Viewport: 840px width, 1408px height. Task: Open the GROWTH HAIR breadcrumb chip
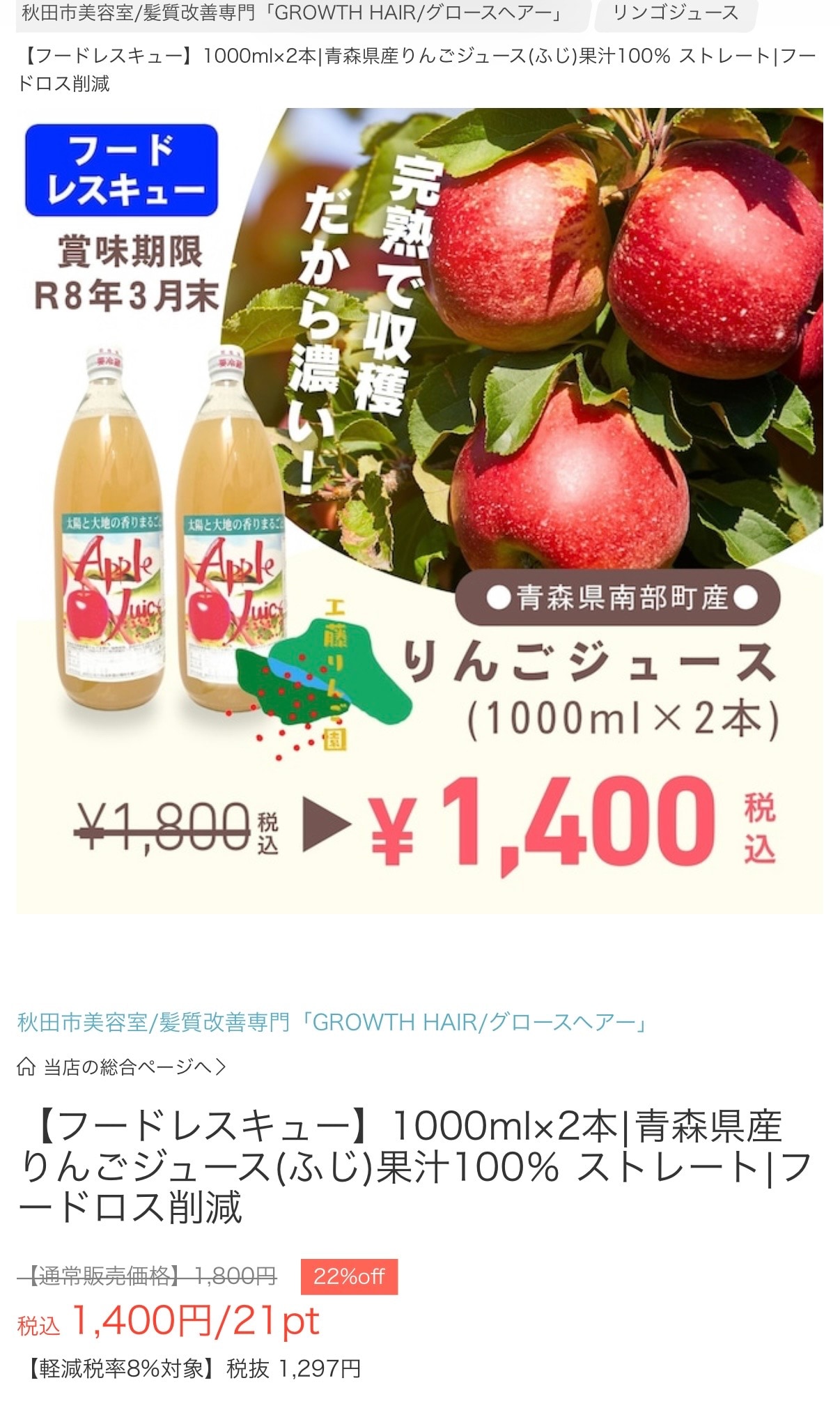point(293,13)
